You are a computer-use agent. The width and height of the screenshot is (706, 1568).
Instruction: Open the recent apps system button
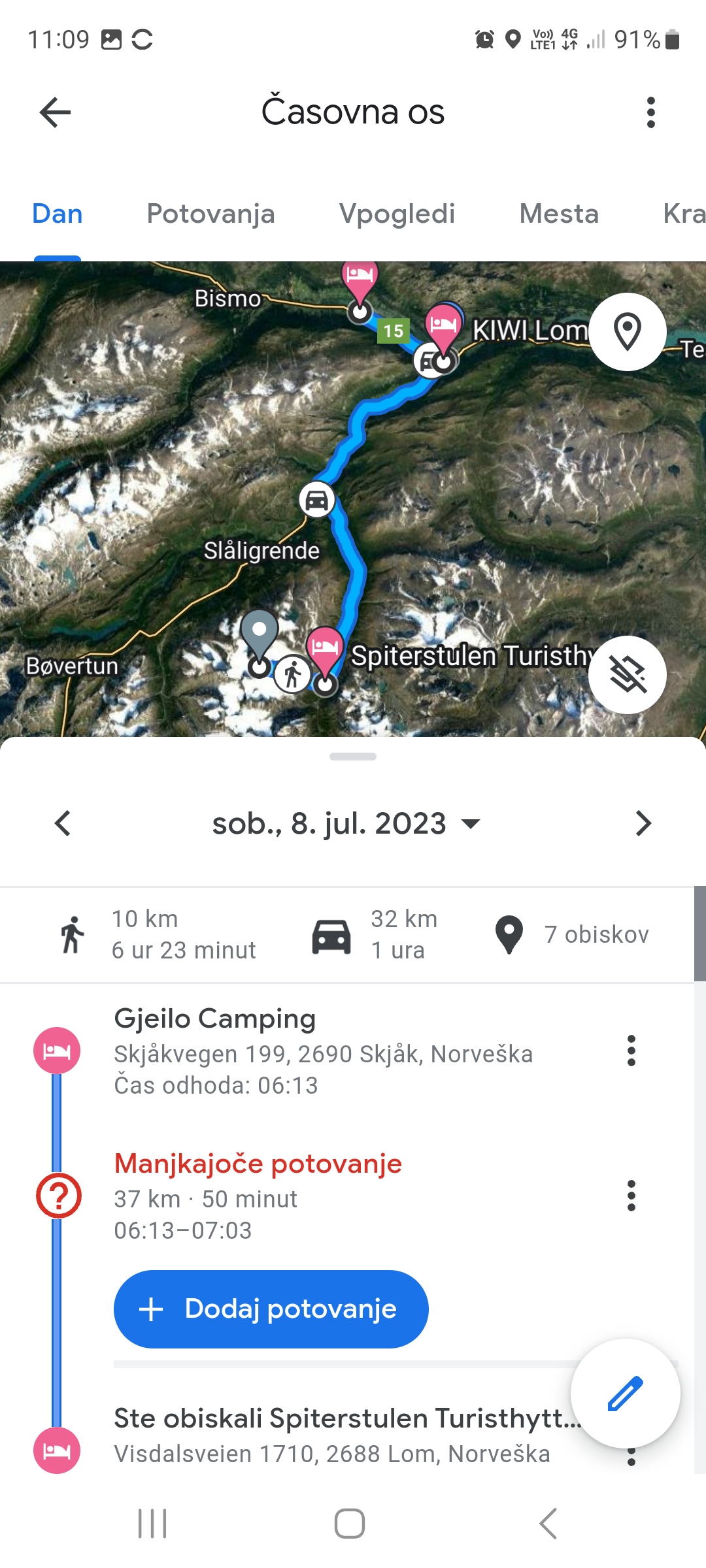pyautogui.click(x=152, y=1524)
